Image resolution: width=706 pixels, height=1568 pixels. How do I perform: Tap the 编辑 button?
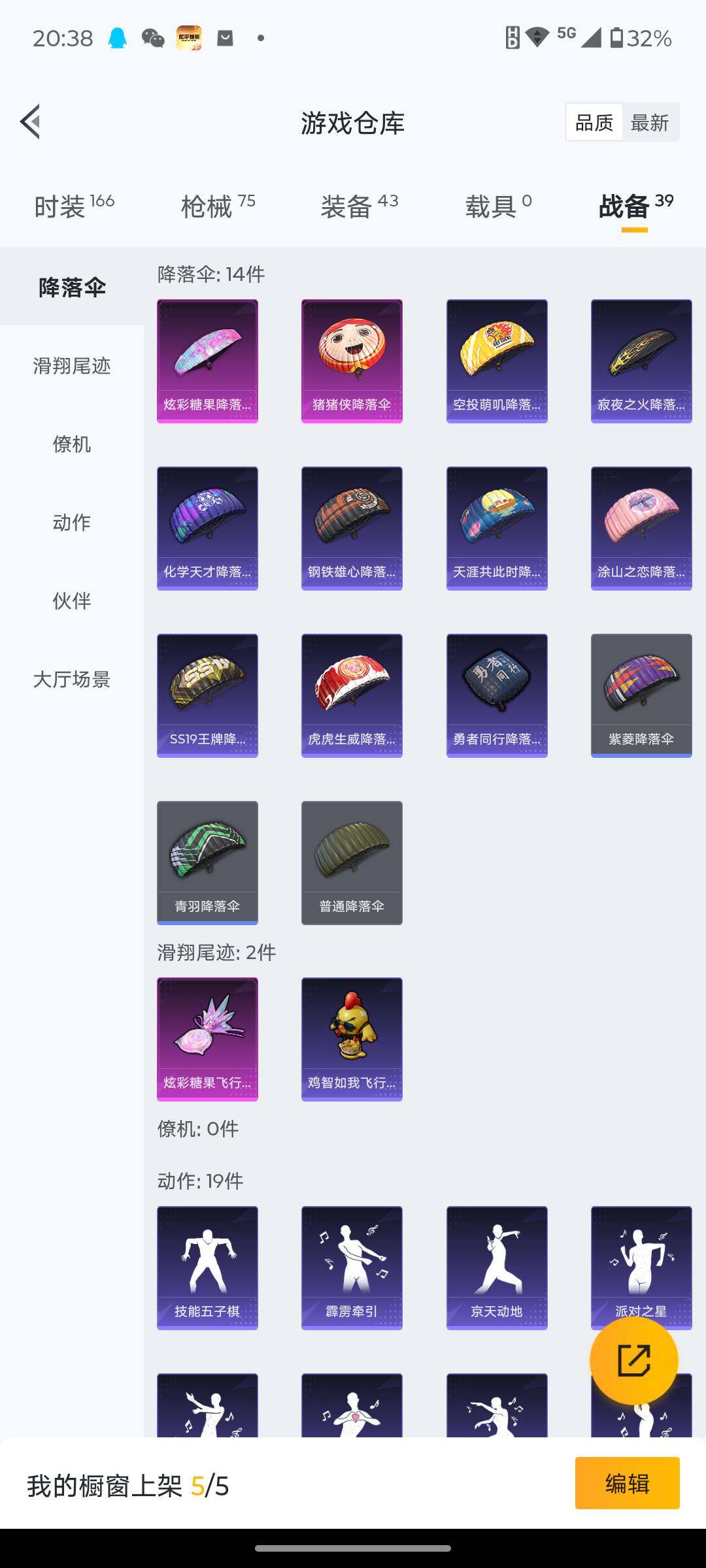point(627,1483)
